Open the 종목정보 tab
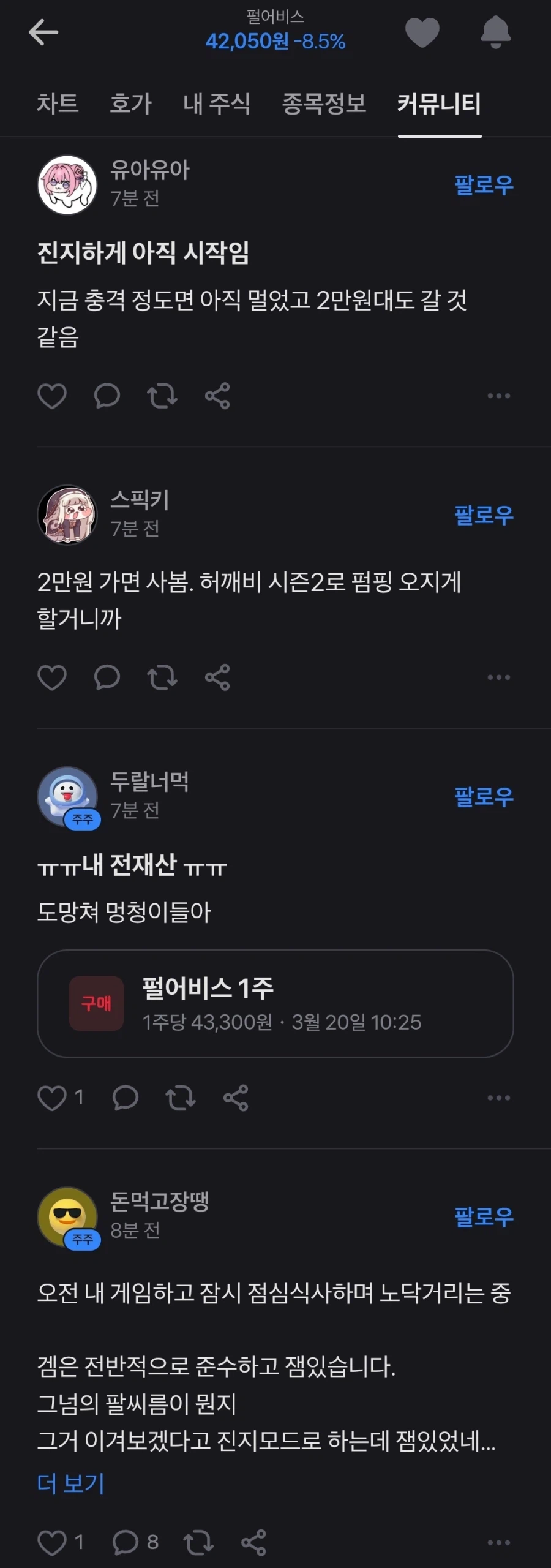The height and width of the screenshot is (1568, 551). point(324,104)
